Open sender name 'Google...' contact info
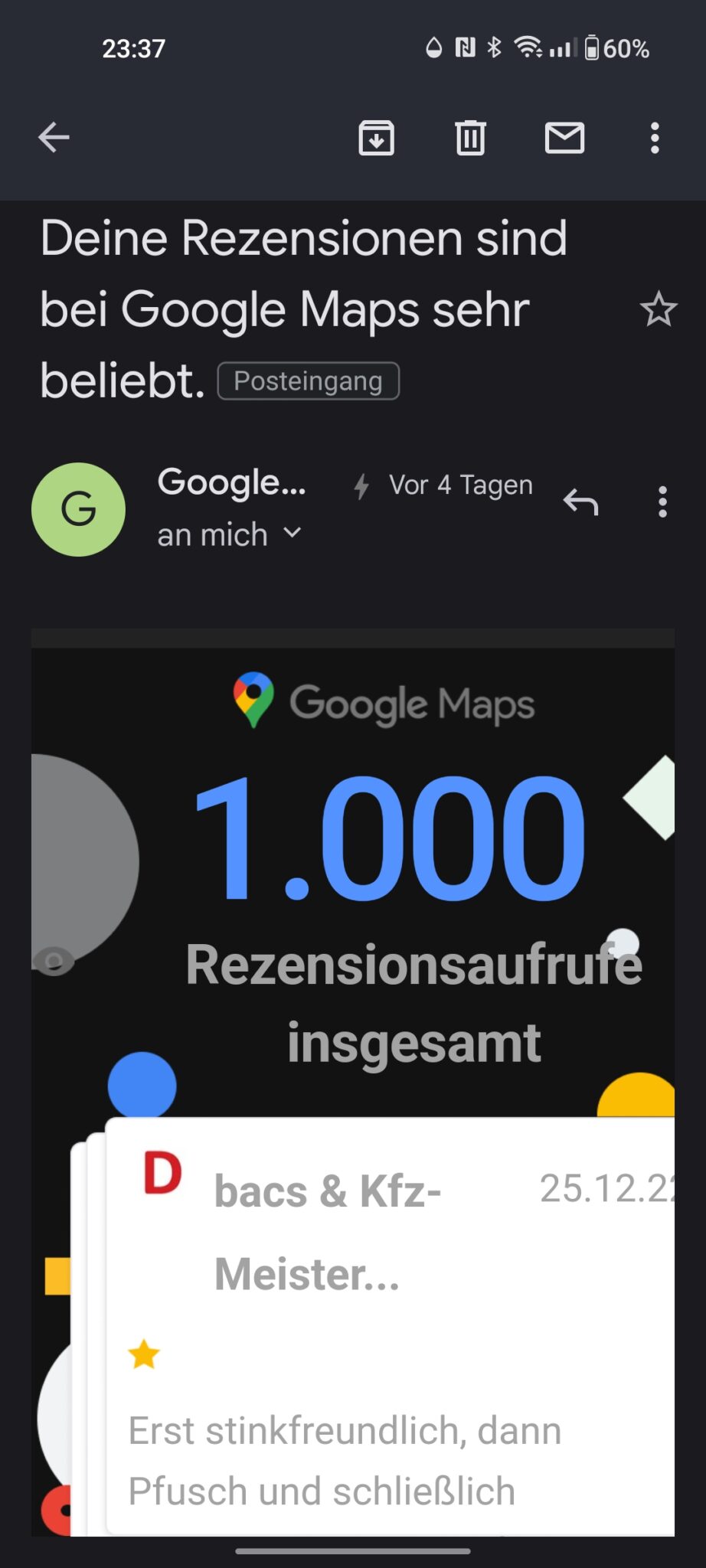This screenshot has height=1568, width=706. click(x=231, y=482)
